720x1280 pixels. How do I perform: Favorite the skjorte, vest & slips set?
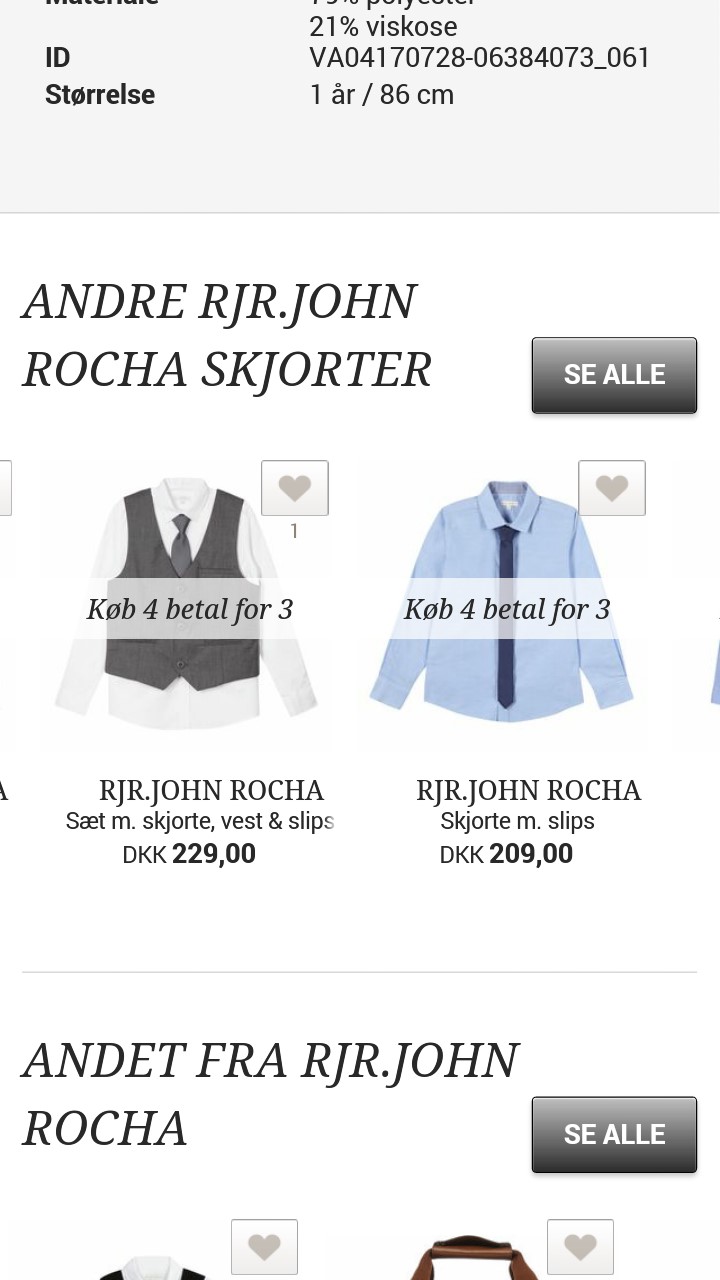click(x=295, y=488)
